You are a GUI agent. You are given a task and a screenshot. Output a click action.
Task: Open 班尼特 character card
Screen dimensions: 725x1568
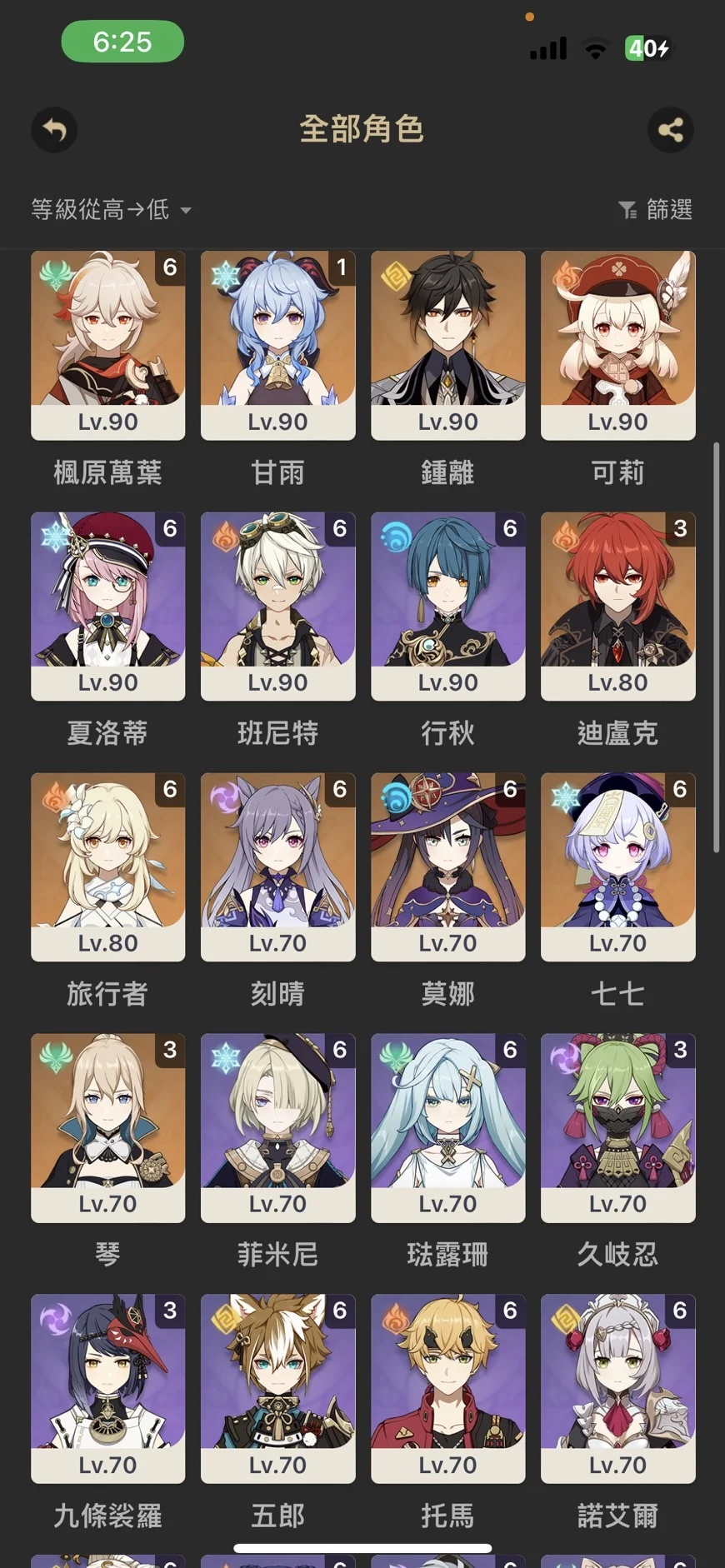point(277,606)
